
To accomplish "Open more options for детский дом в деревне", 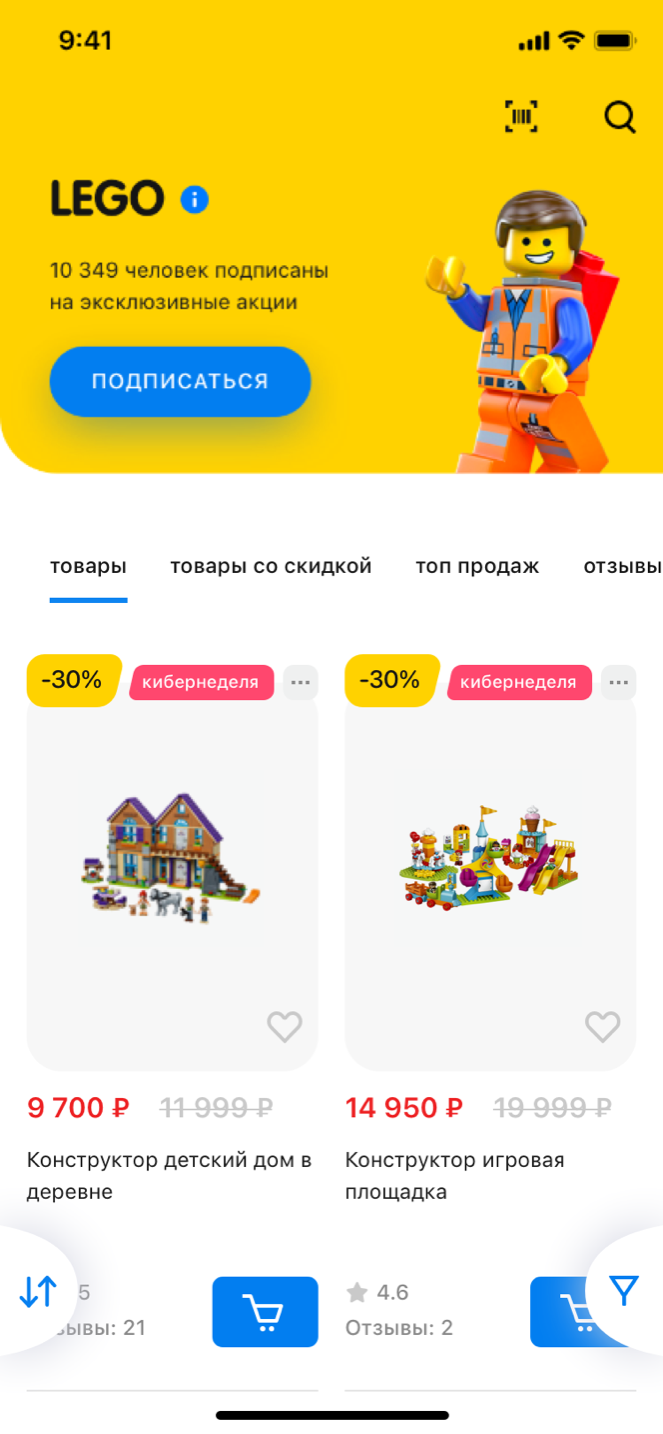I will coord(300,683).
